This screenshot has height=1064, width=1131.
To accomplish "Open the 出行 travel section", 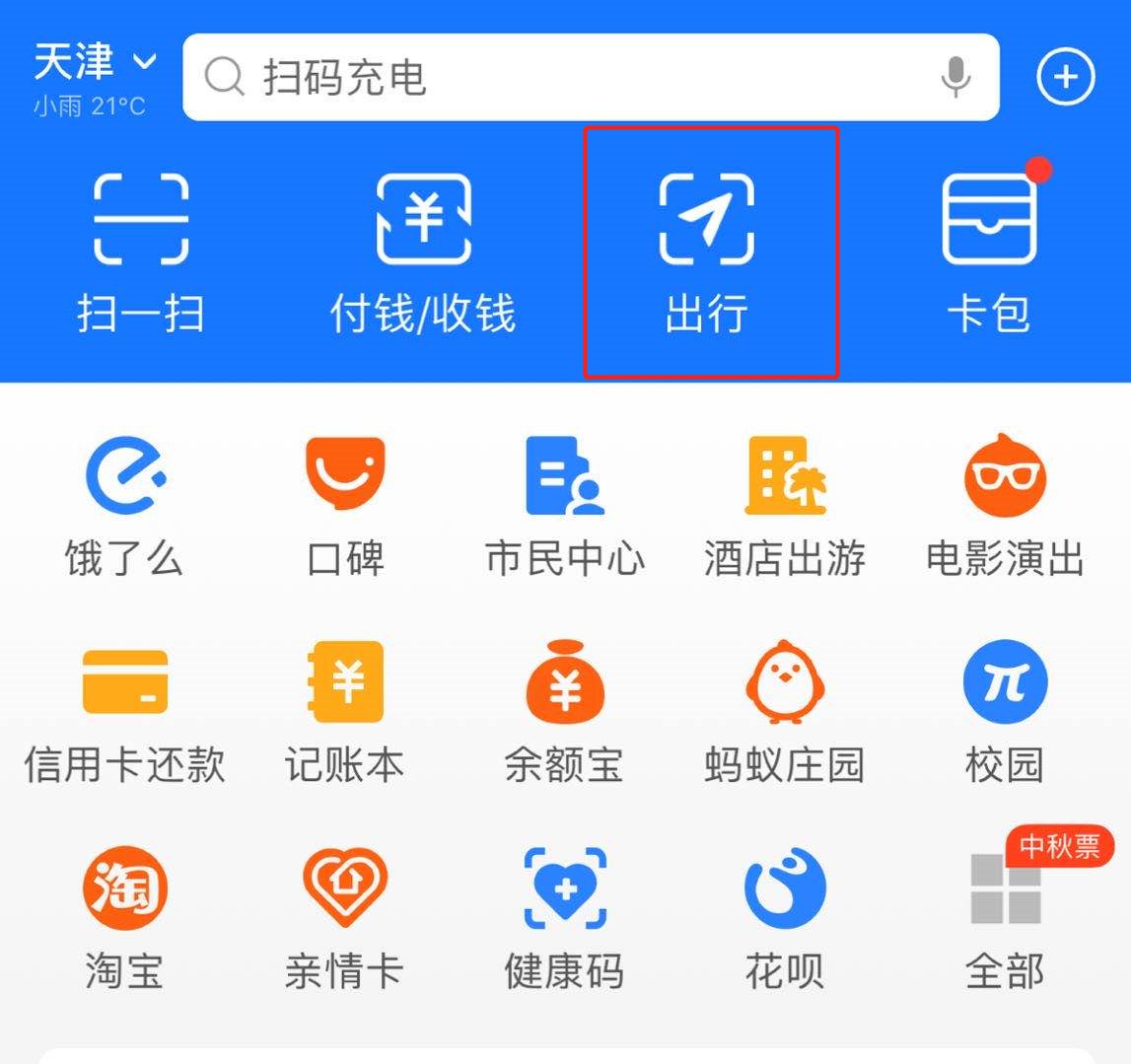I will 707,251.
